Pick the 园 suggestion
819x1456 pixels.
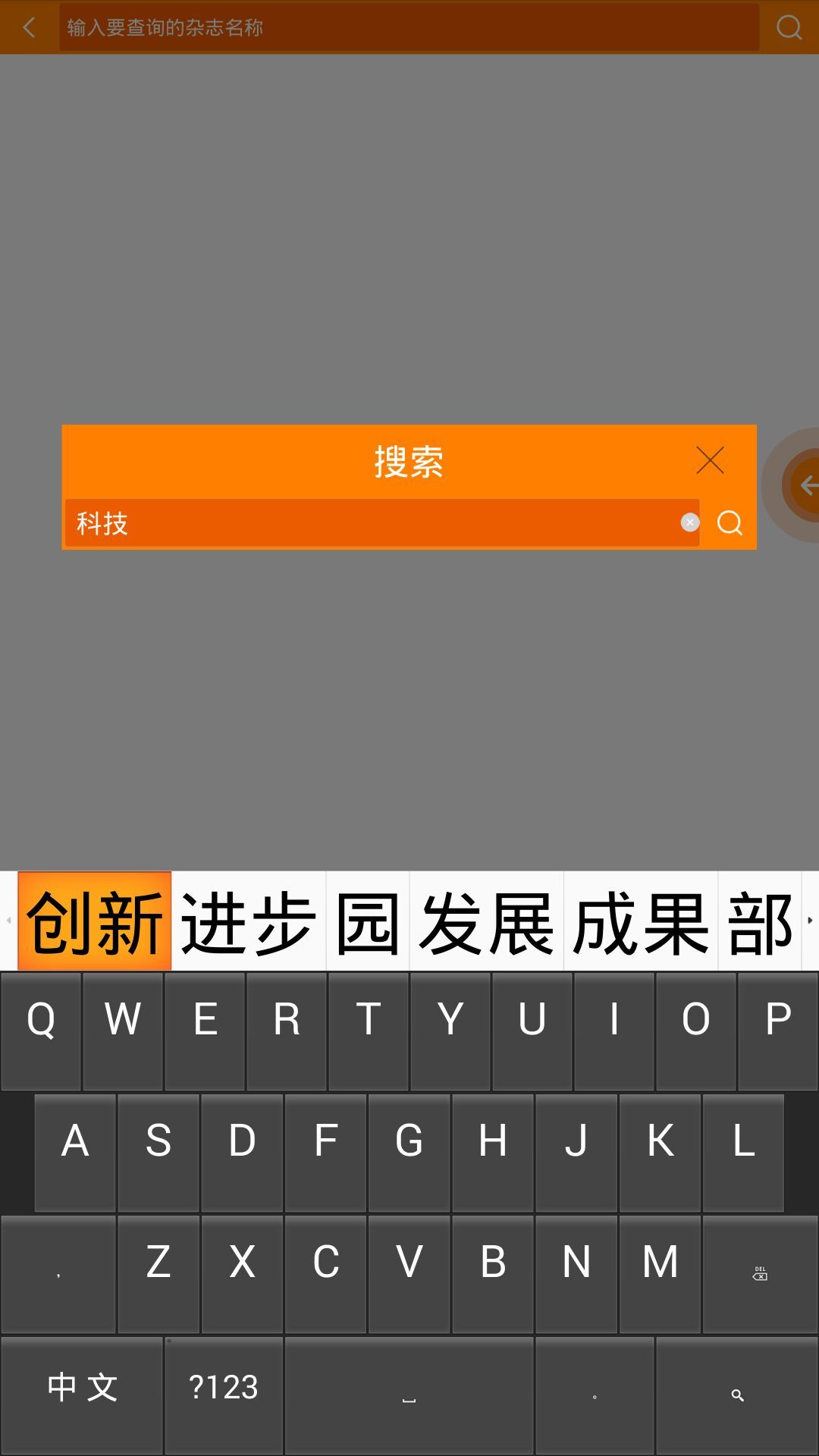(x=368, y=921)
